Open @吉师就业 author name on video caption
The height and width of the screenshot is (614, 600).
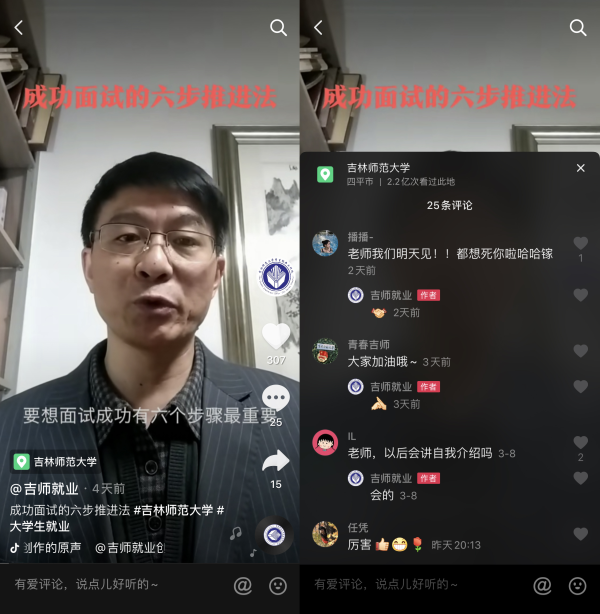tap(45, 489)
